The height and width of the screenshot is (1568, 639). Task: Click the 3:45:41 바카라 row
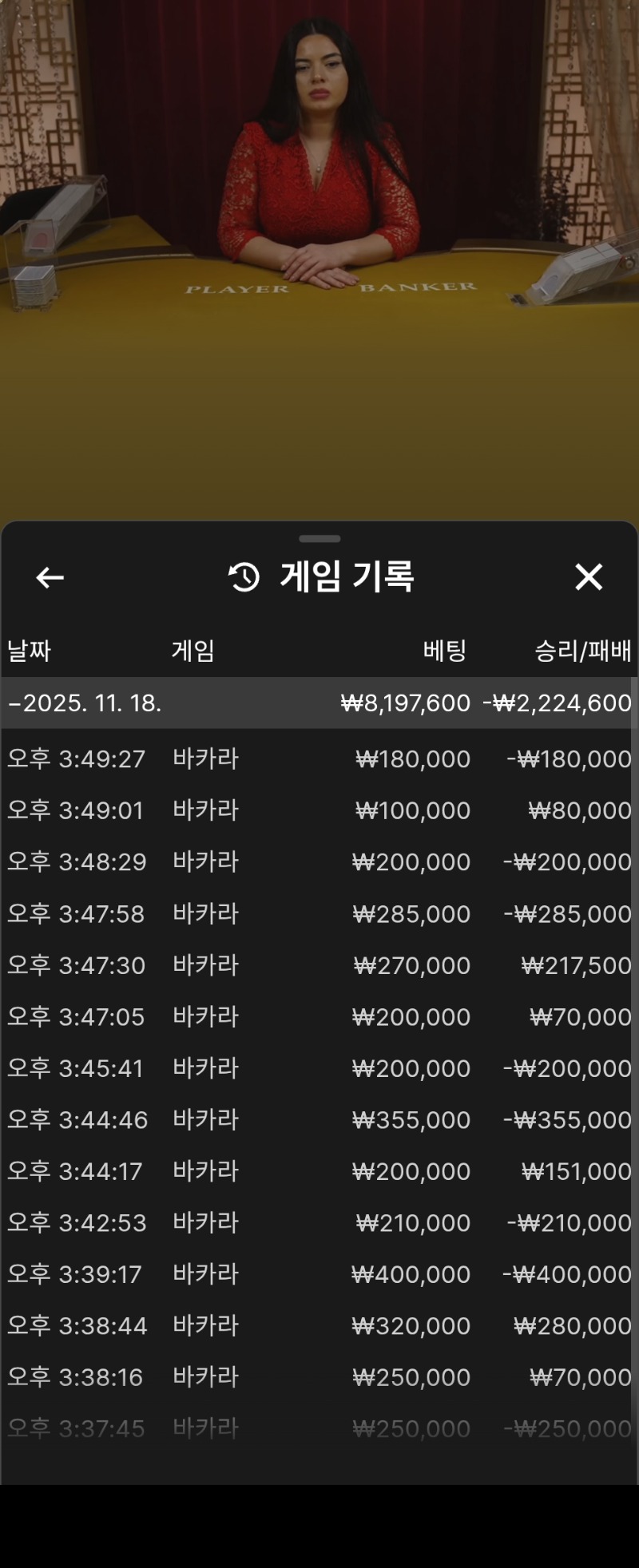click(319, 1067)
